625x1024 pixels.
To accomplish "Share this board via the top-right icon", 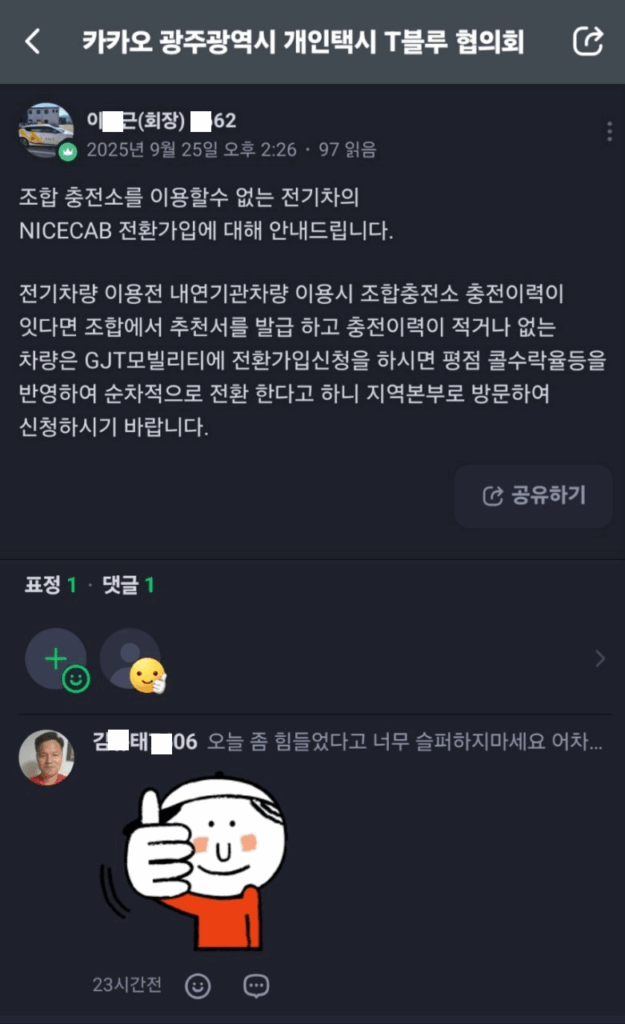I will (x=587, y=41).
